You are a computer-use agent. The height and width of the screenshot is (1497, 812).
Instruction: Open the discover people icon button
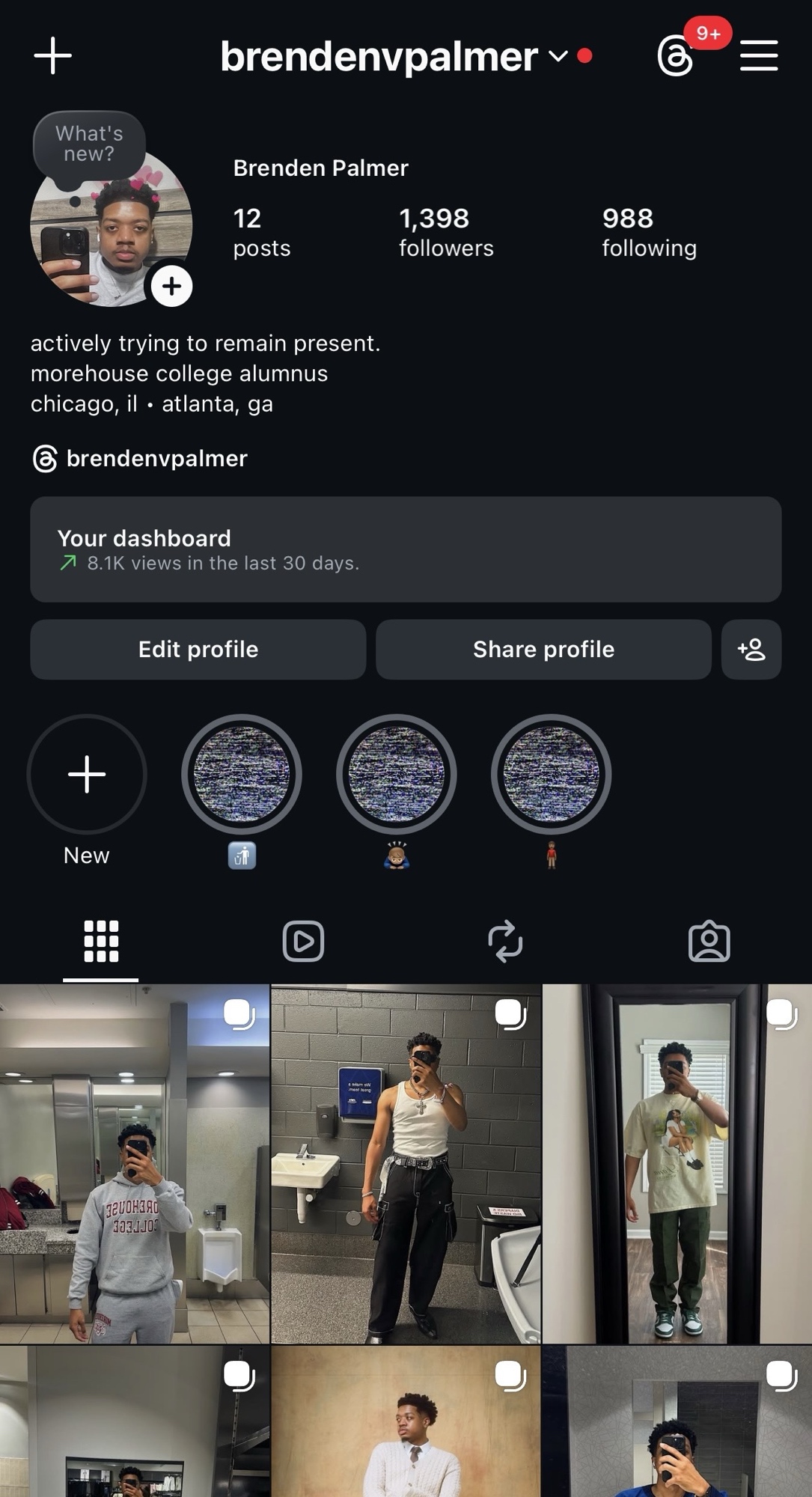pyautogui.click(x=751, y=649)
